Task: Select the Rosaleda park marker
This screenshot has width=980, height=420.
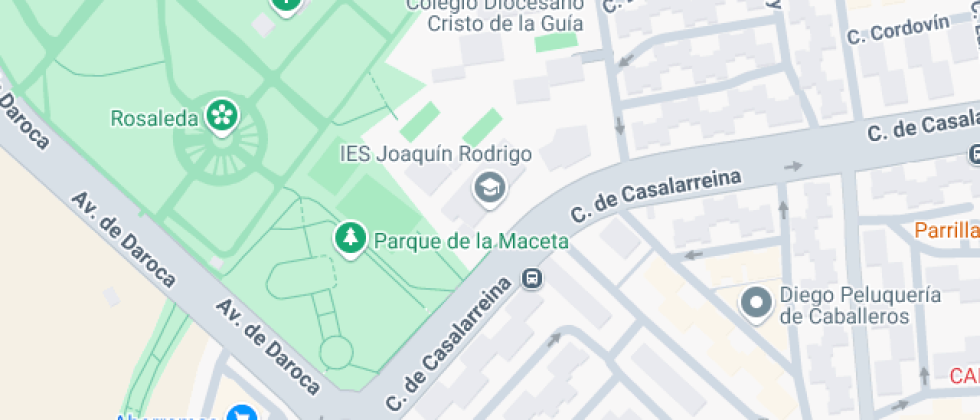Action: coord(221,116)
